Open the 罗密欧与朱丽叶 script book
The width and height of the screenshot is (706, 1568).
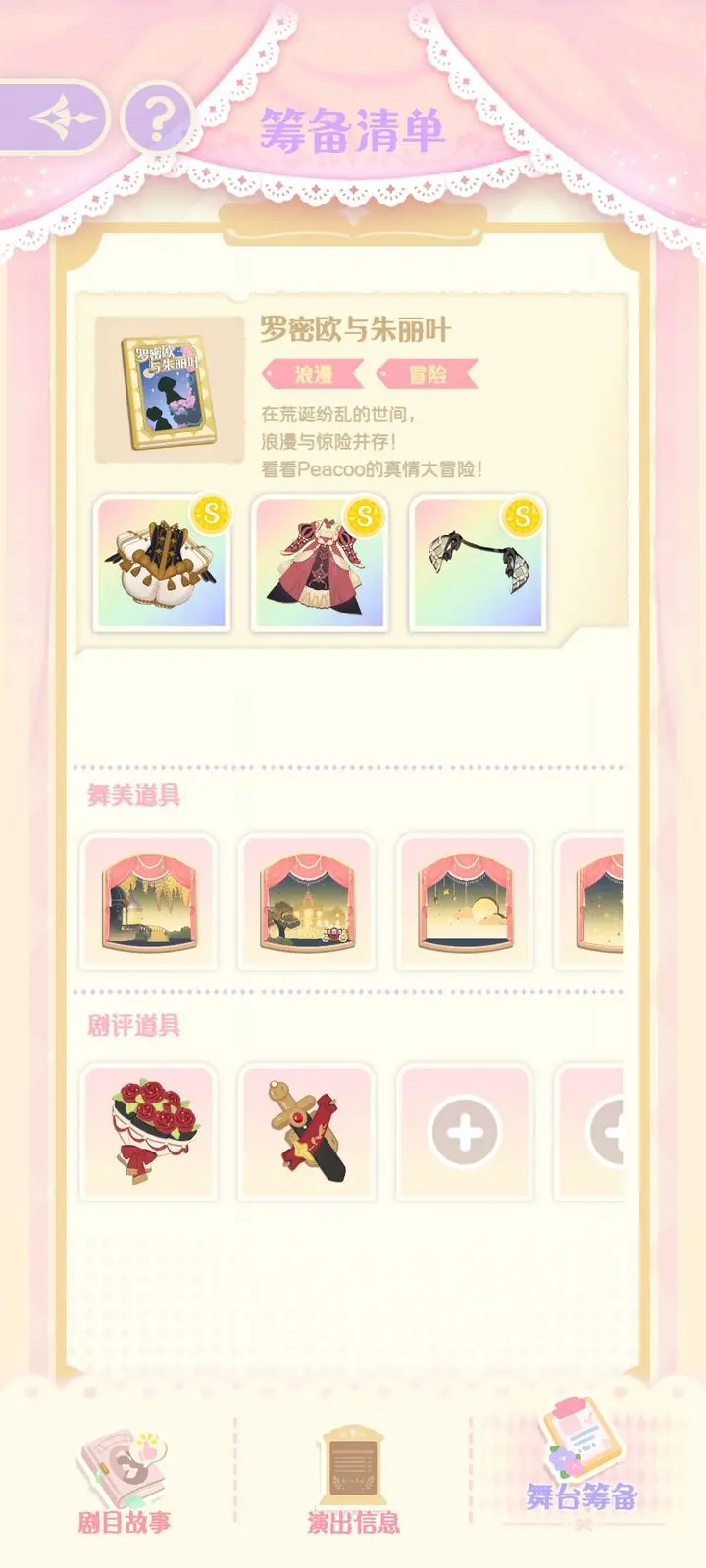click(170, 391)
